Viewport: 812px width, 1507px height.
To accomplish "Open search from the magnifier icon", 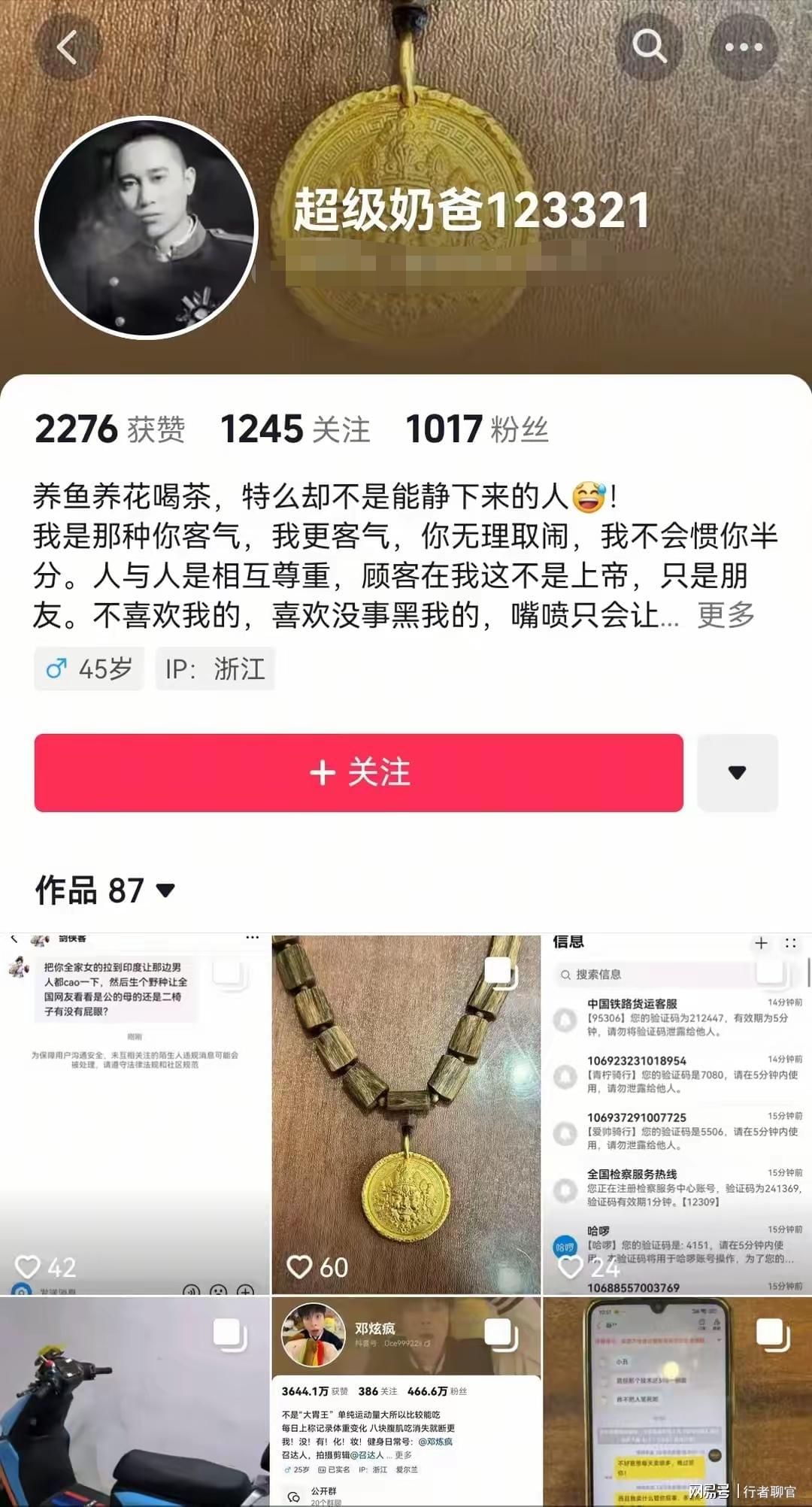I will tap(649, 47).
